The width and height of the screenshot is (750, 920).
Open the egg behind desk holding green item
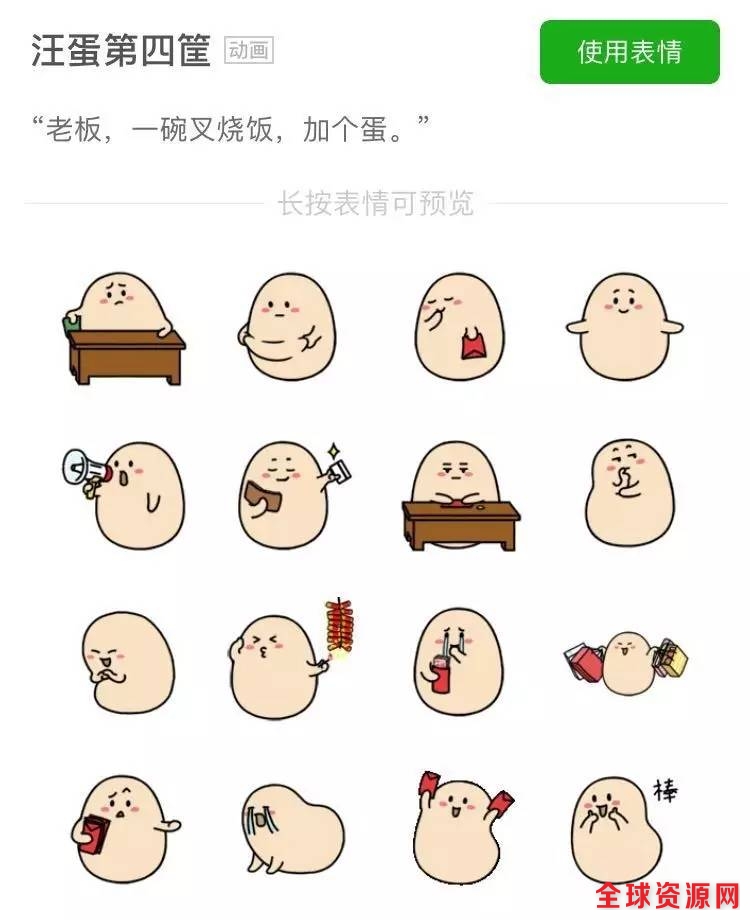pos(121,327)
